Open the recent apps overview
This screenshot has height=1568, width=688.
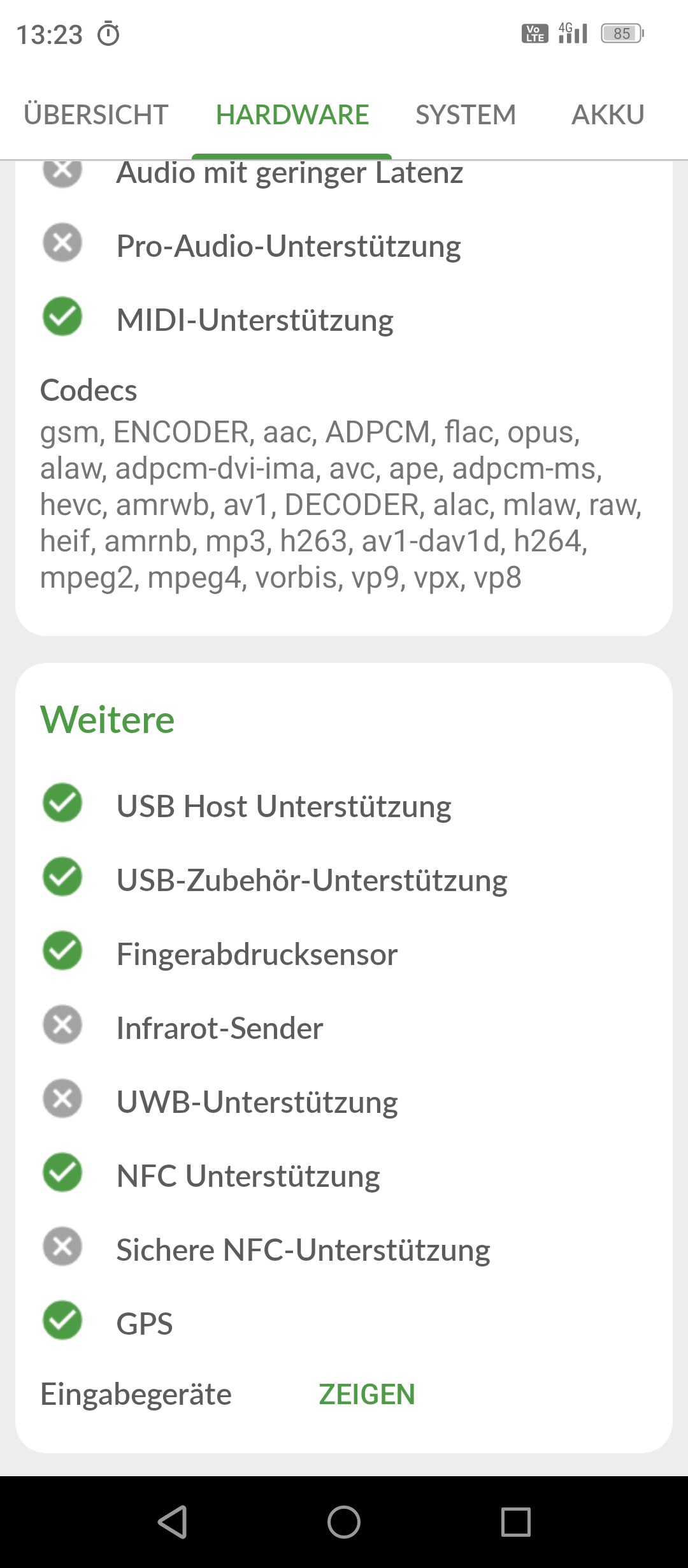(x=516, y=1522)
